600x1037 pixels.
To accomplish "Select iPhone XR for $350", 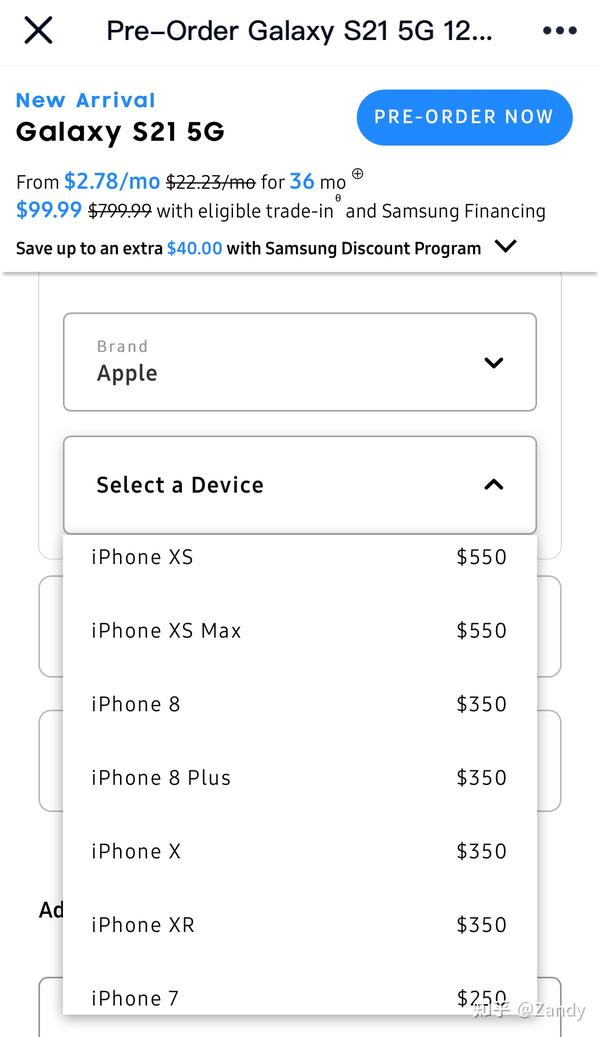I will click(x=300, y=924).
